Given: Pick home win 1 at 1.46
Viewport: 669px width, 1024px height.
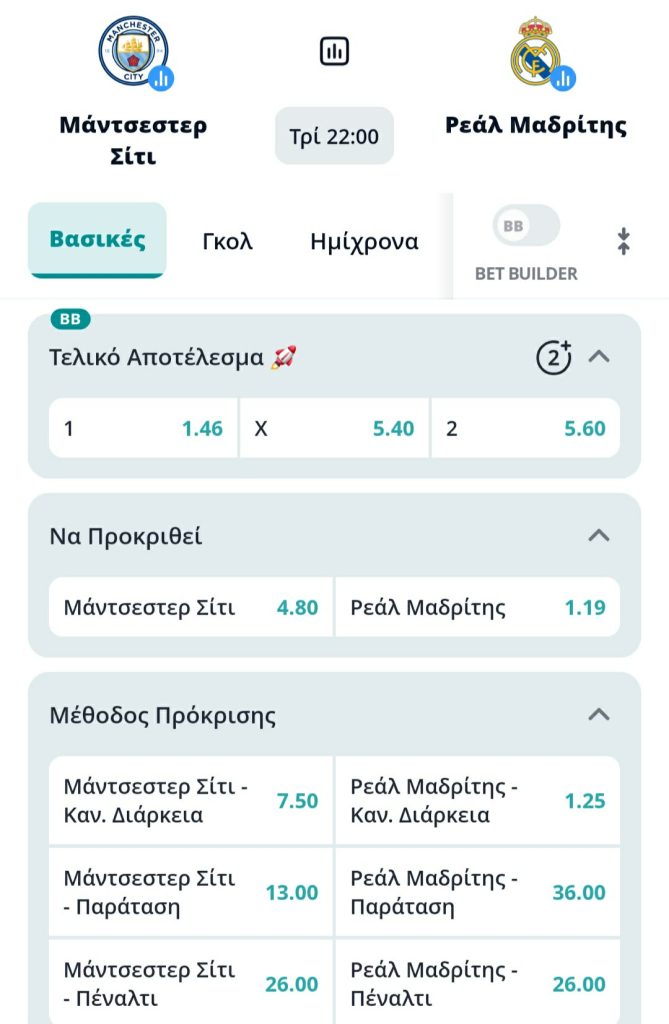Looking at the screenshot, I should pos(143,428).
